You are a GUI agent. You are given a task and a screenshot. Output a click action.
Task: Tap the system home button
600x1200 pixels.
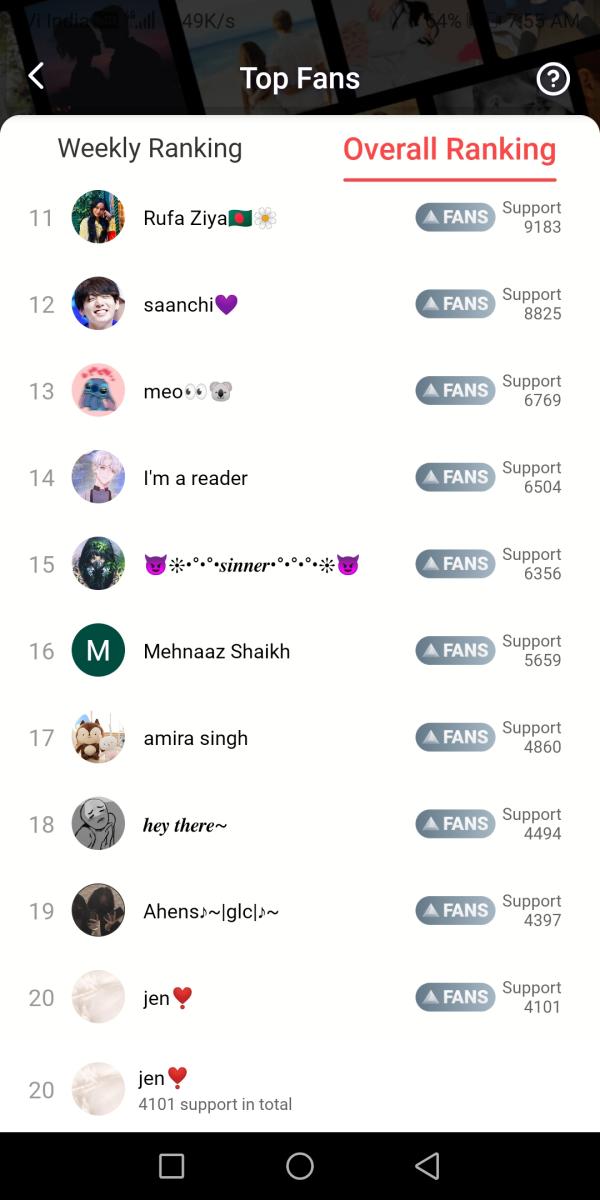300,1166
